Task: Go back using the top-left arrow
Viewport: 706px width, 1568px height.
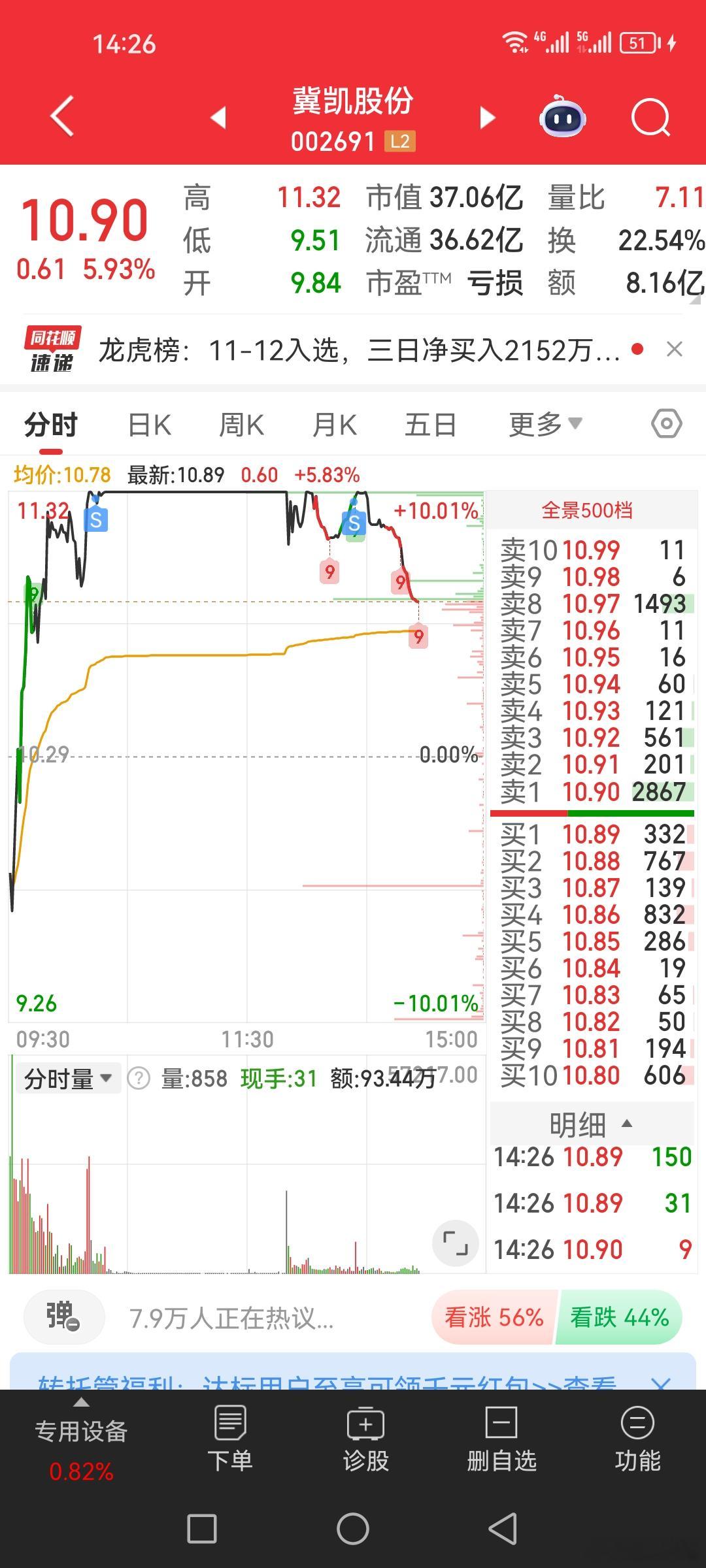Action: (62, 117)
